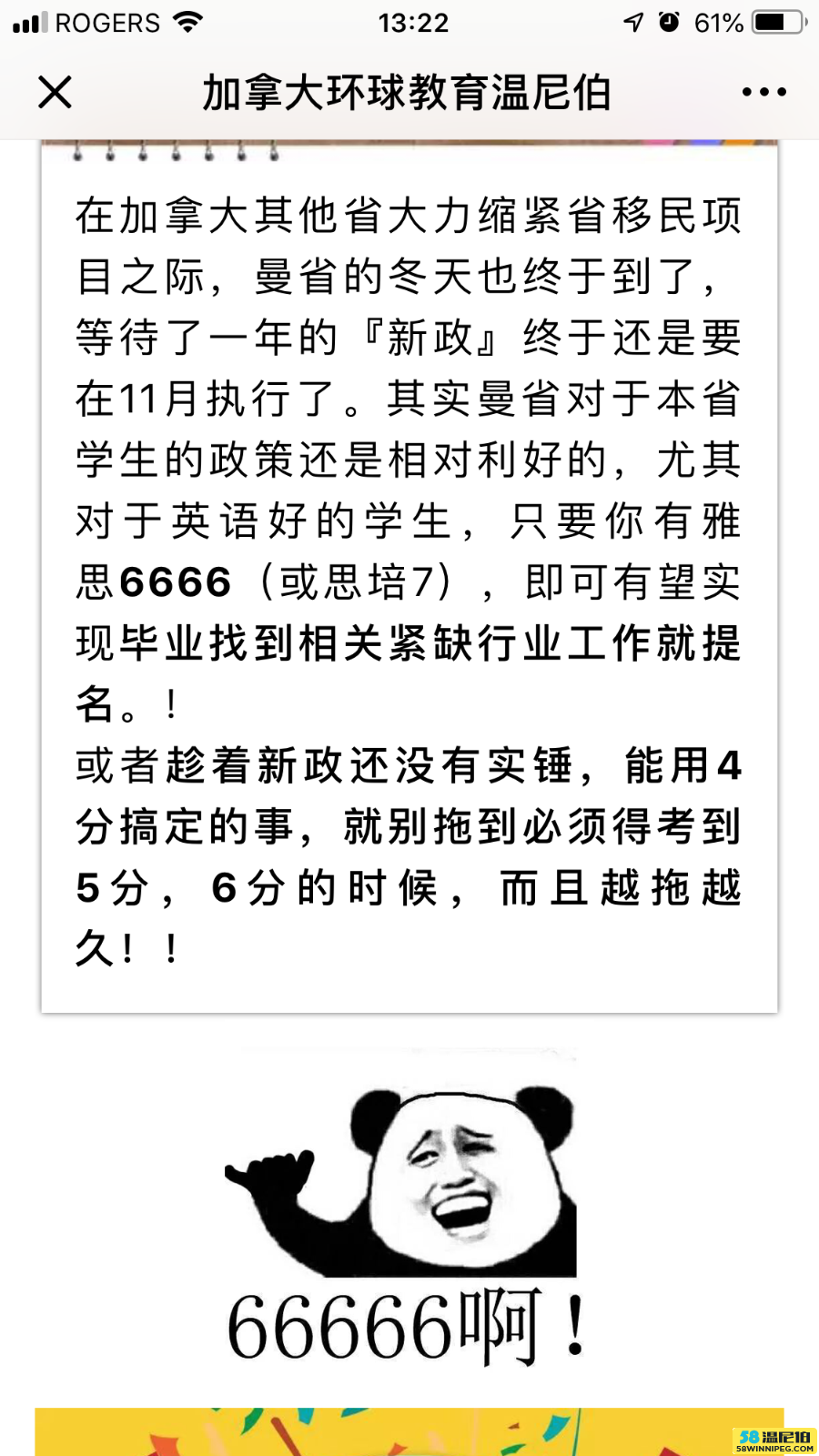Image resolution: width=819 pixels, height=1456 pixels.
Task: Close the article page
Action: coord(55,92)
